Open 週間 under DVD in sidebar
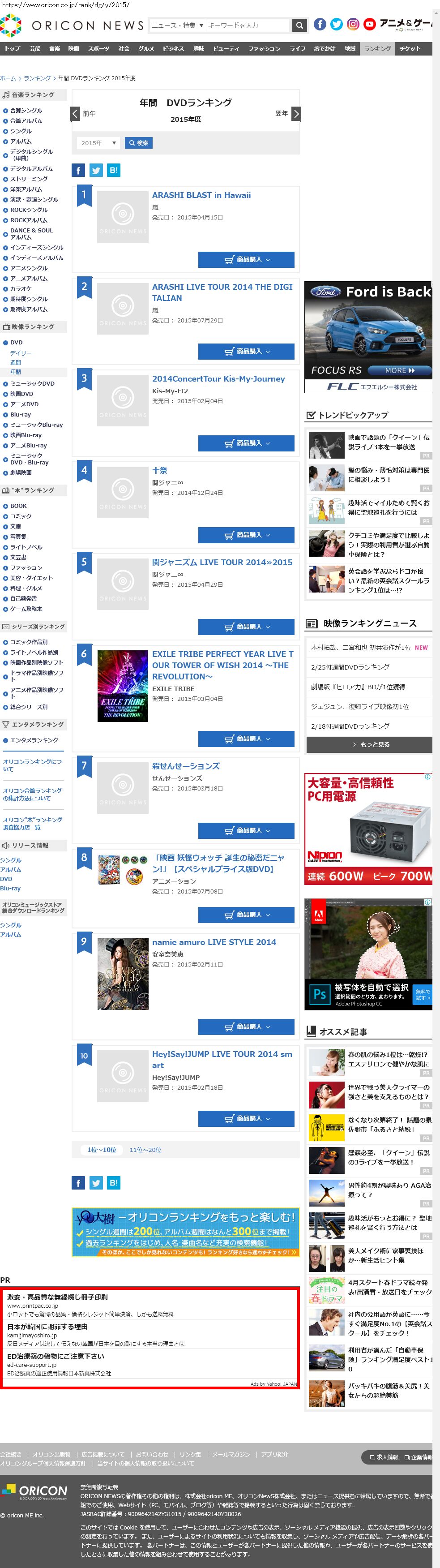This screenshot has height=1568, width=440. click(15, 363)
